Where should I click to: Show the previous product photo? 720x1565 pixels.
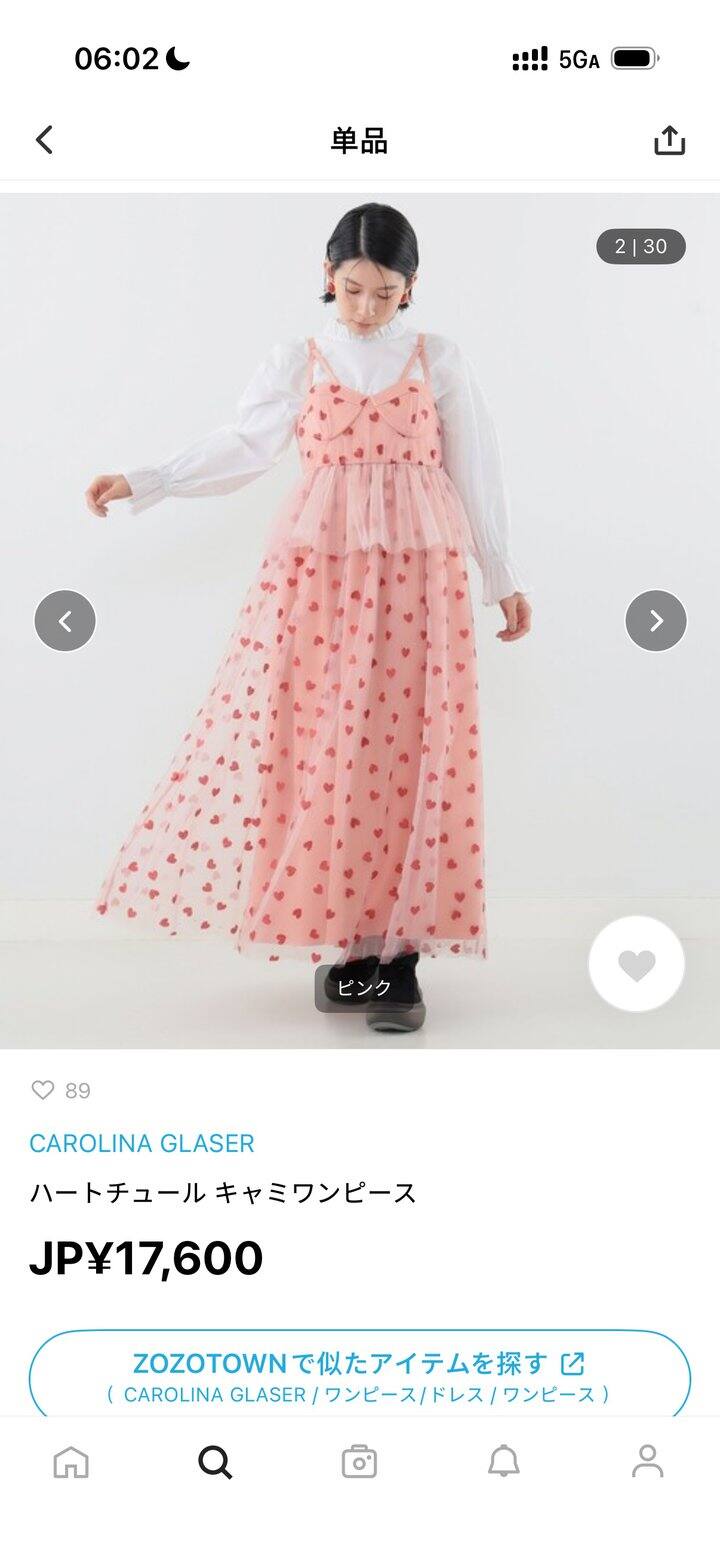click(65, 621)
